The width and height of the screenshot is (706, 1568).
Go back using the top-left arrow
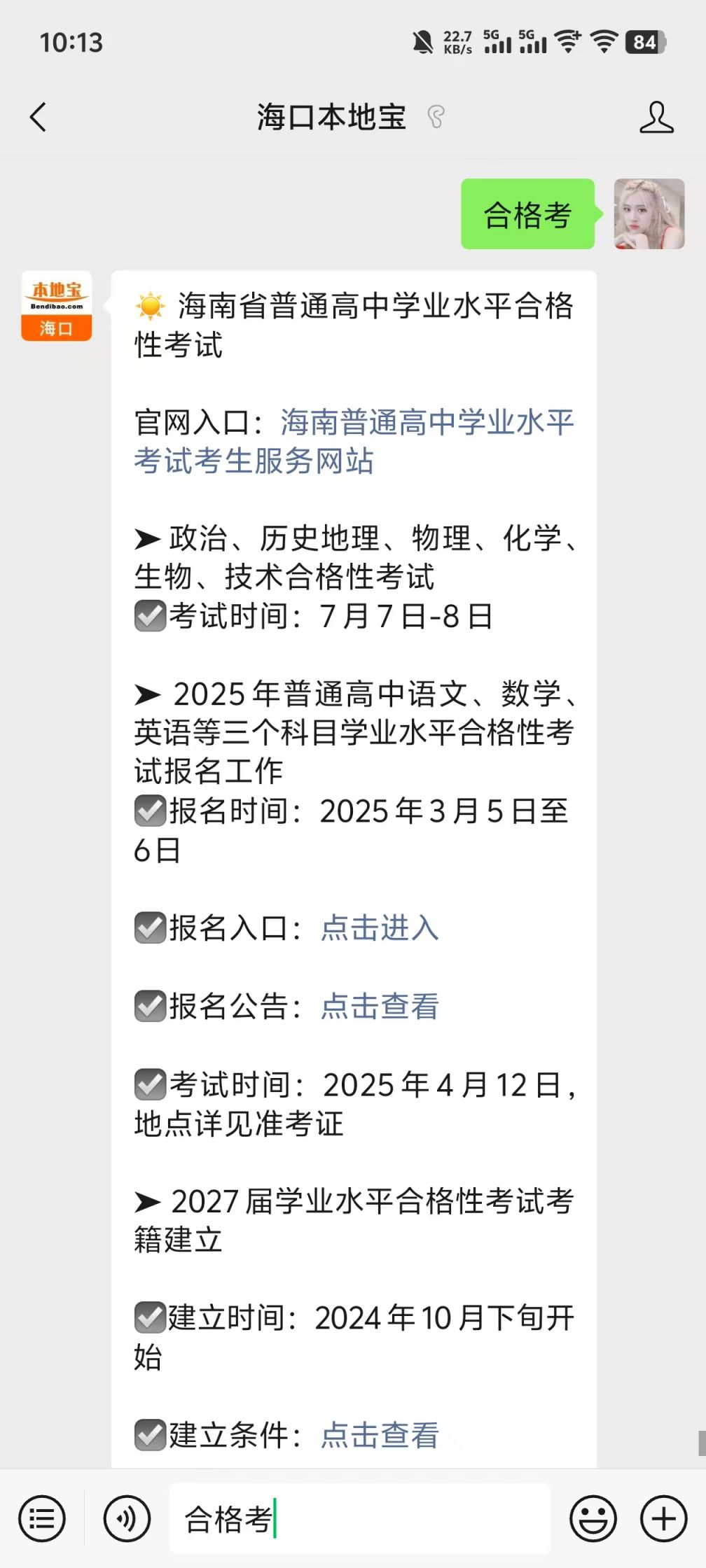click(39, 117)
